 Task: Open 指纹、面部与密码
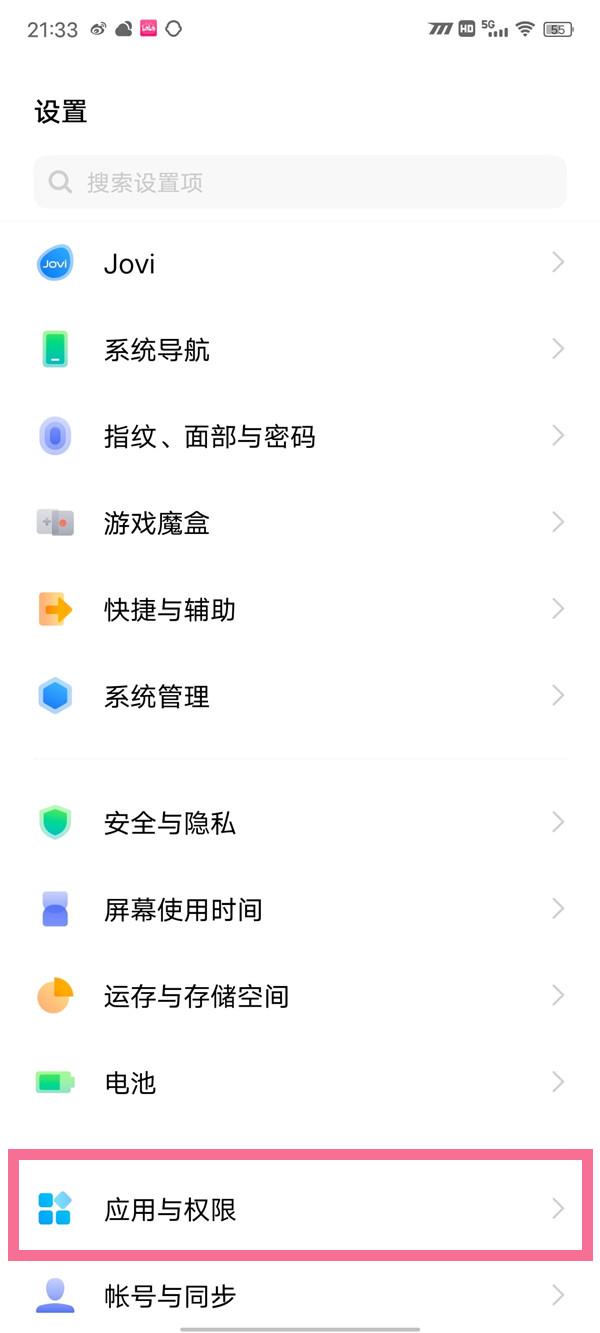coord(300,437)
